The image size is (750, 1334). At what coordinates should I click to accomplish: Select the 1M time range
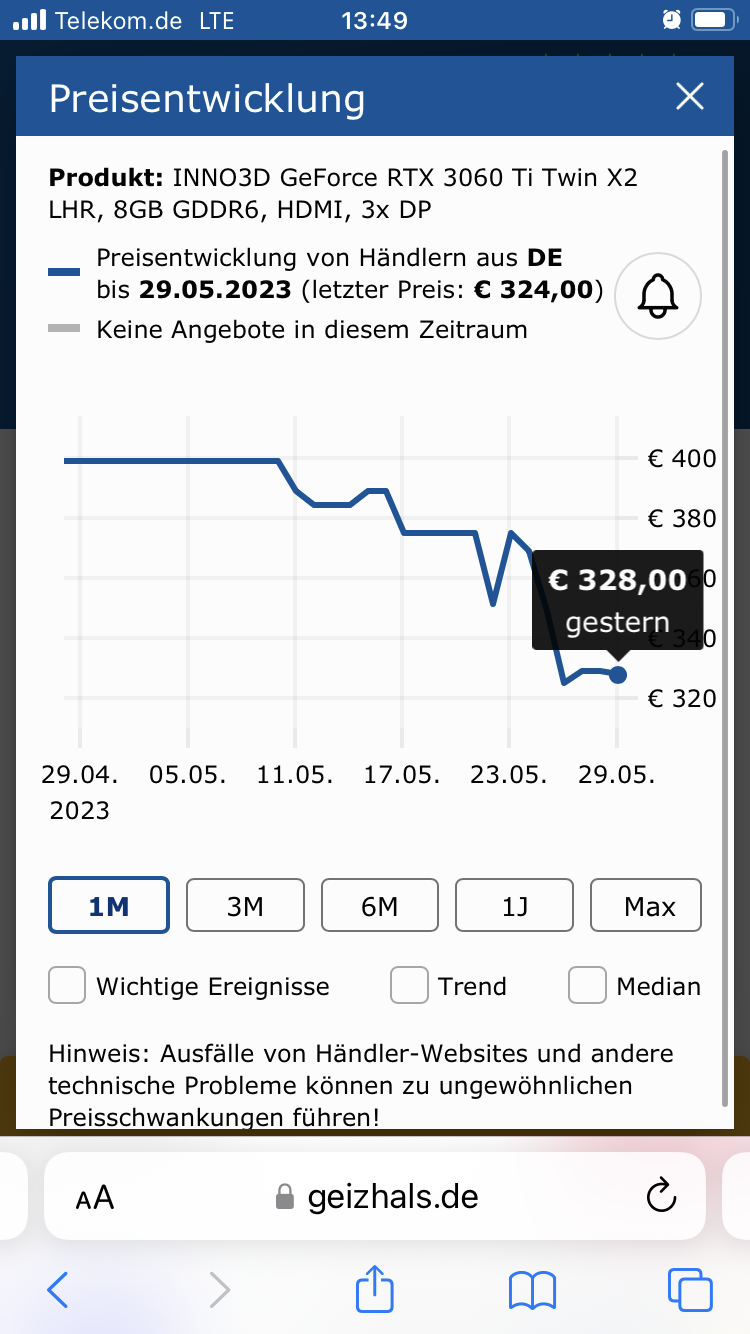coord(109,906)
